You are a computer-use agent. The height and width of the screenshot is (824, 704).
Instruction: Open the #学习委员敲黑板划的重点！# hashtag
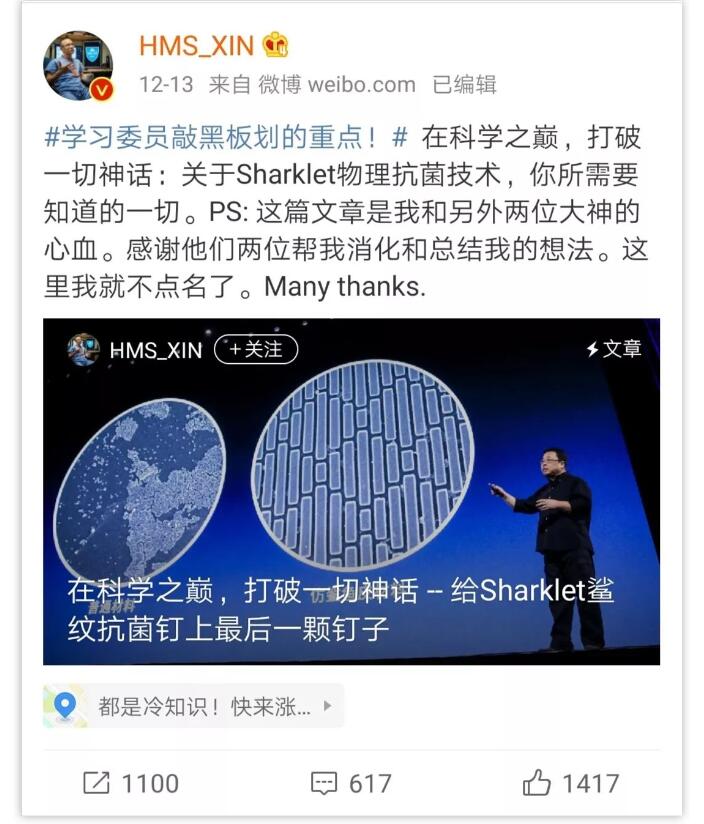pyautogui.click(x=226, y=137)
